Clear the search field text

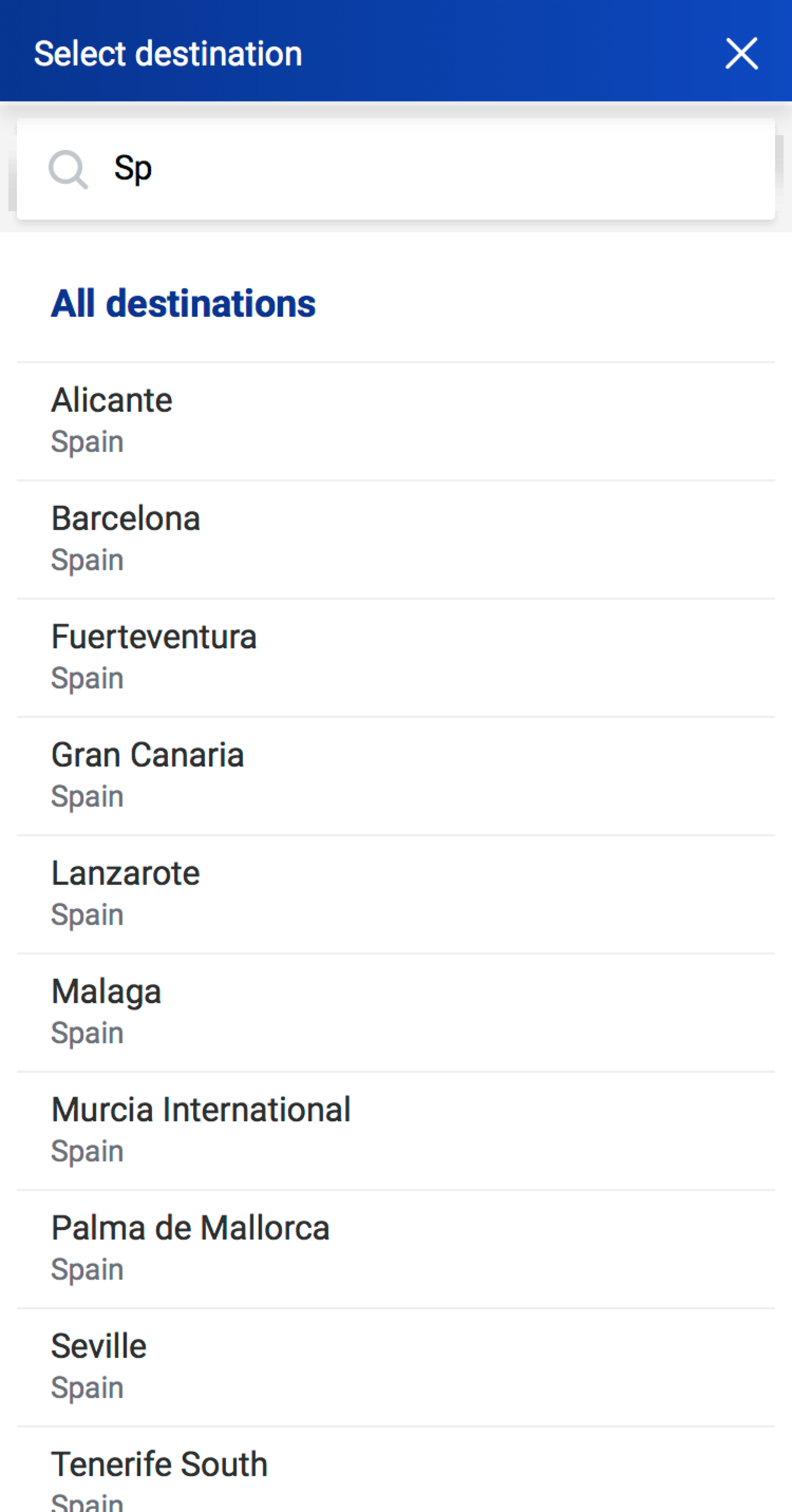point(134,168)
